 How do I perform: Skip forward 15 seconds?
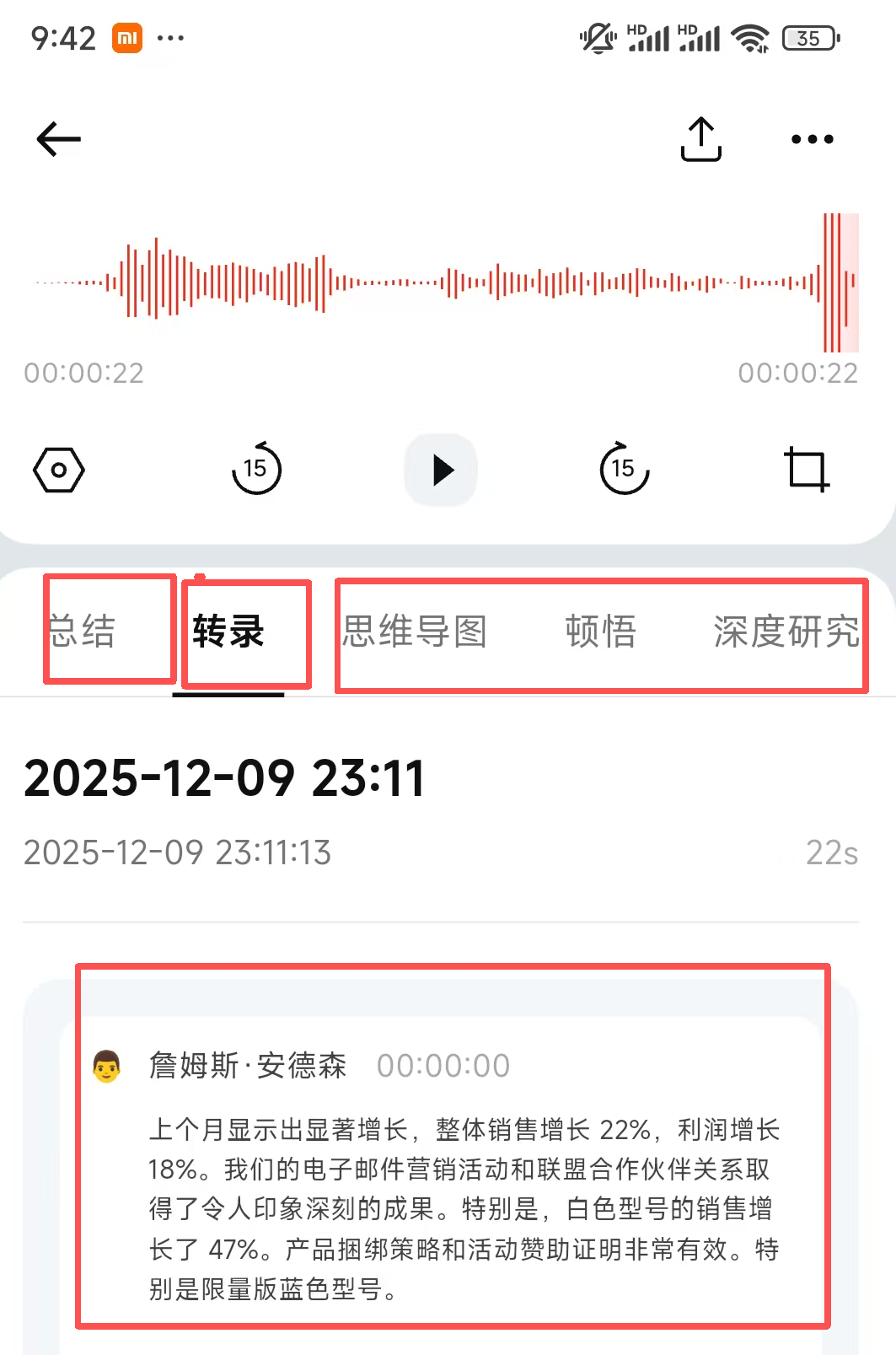[623, 470]
